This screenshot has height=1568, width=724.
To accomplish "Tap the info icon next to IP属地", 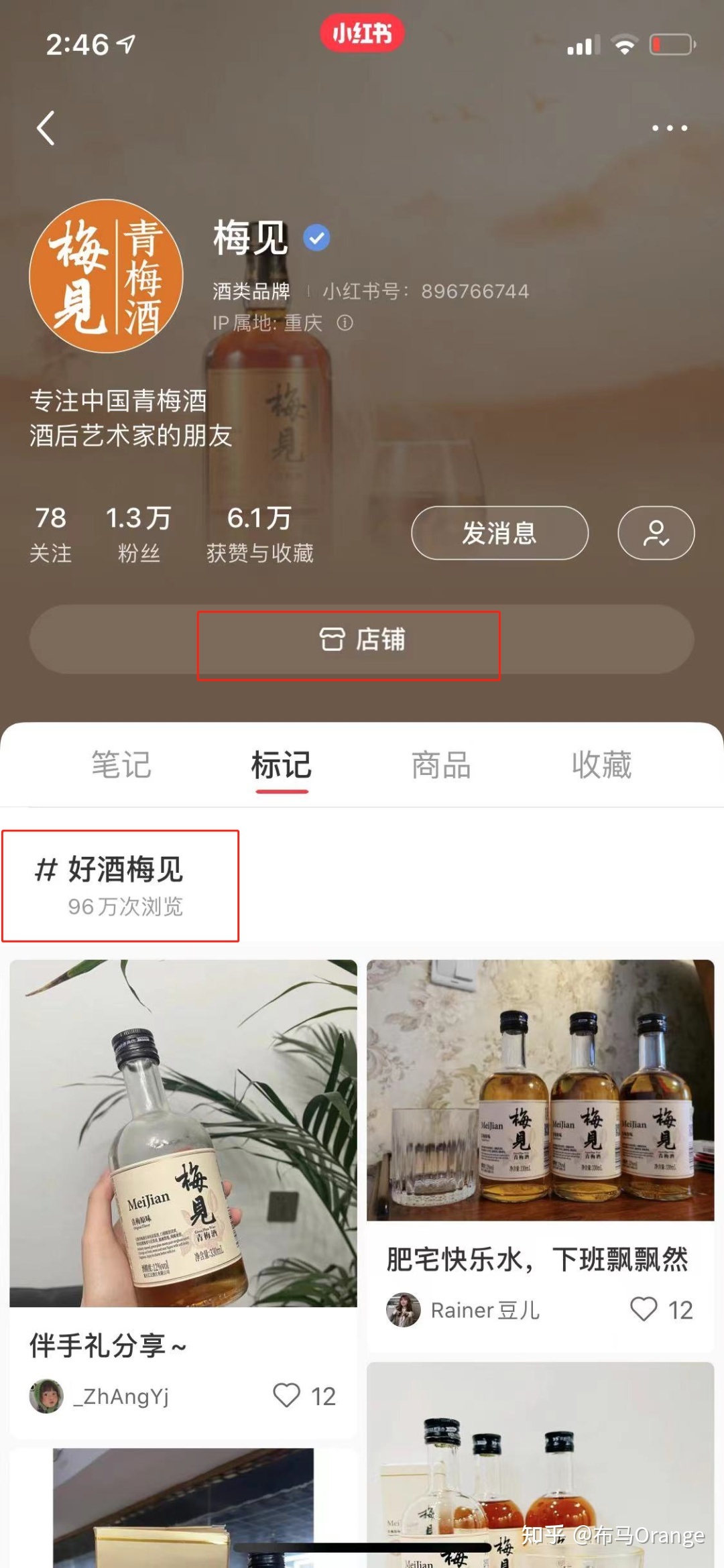I will (346, 323).
